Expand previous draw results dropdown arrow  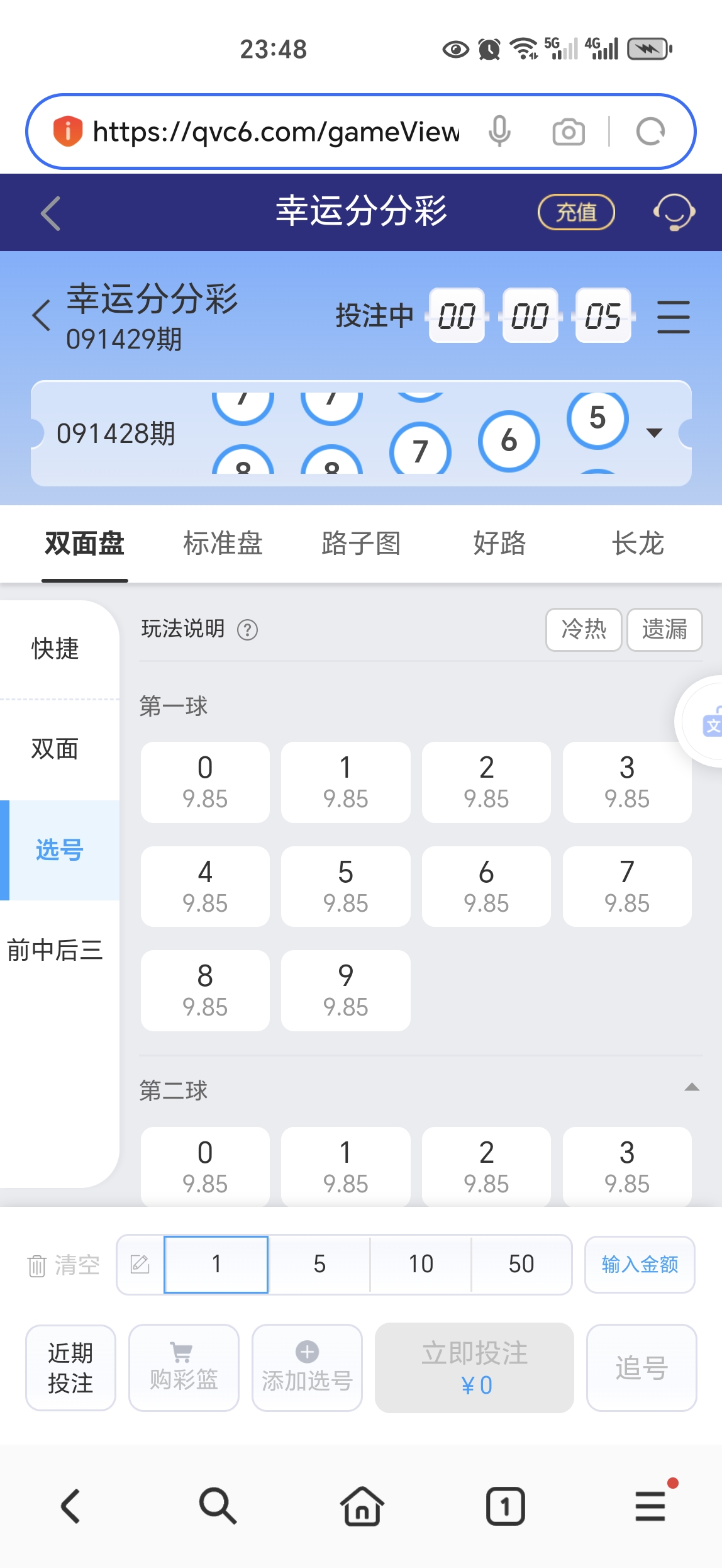click(x=654, y=433)
